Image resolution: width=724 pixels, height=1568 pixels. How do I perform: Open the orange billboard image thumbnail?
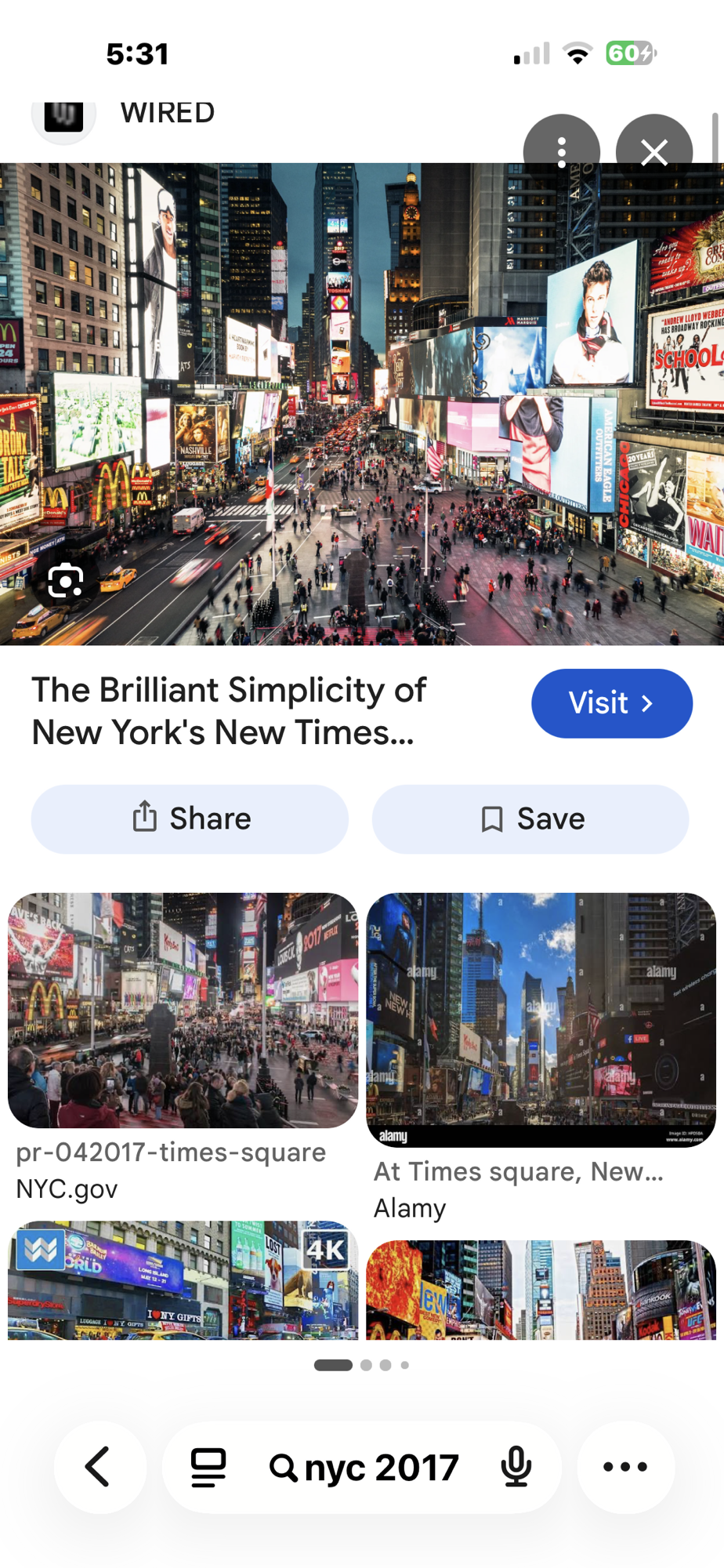(541, 1290)
